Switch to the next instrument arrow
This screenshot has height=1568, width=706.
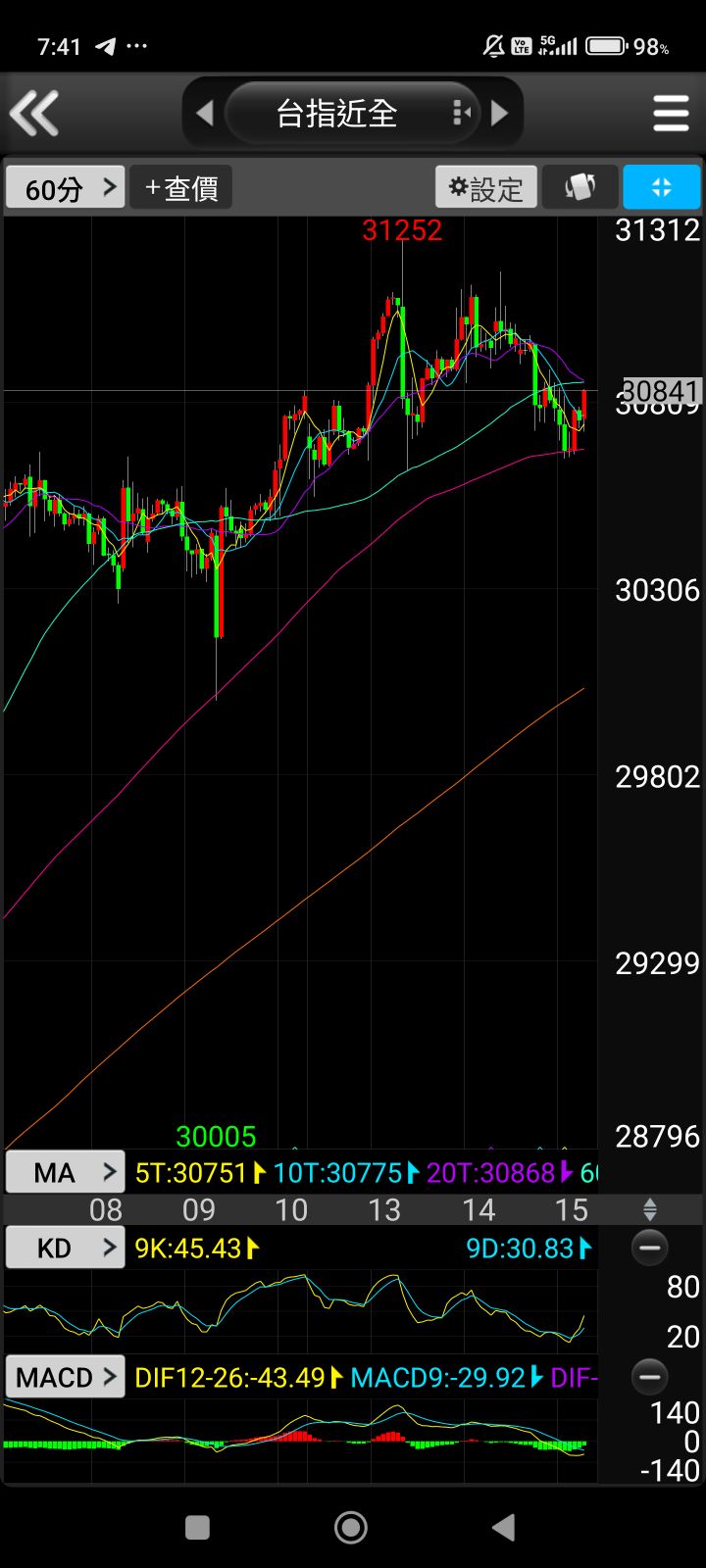tap(500, 114)
